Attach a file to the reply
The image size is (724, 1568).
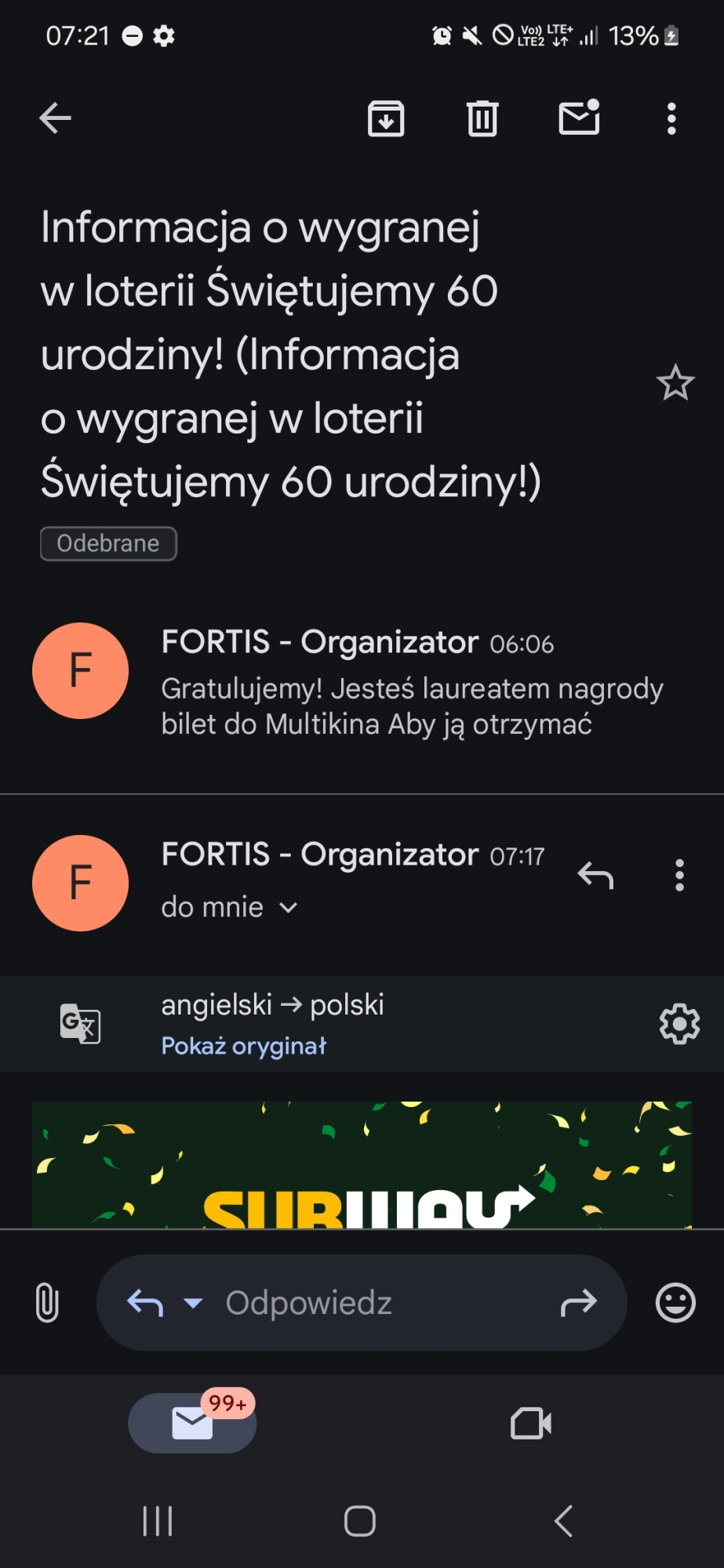47,1303
